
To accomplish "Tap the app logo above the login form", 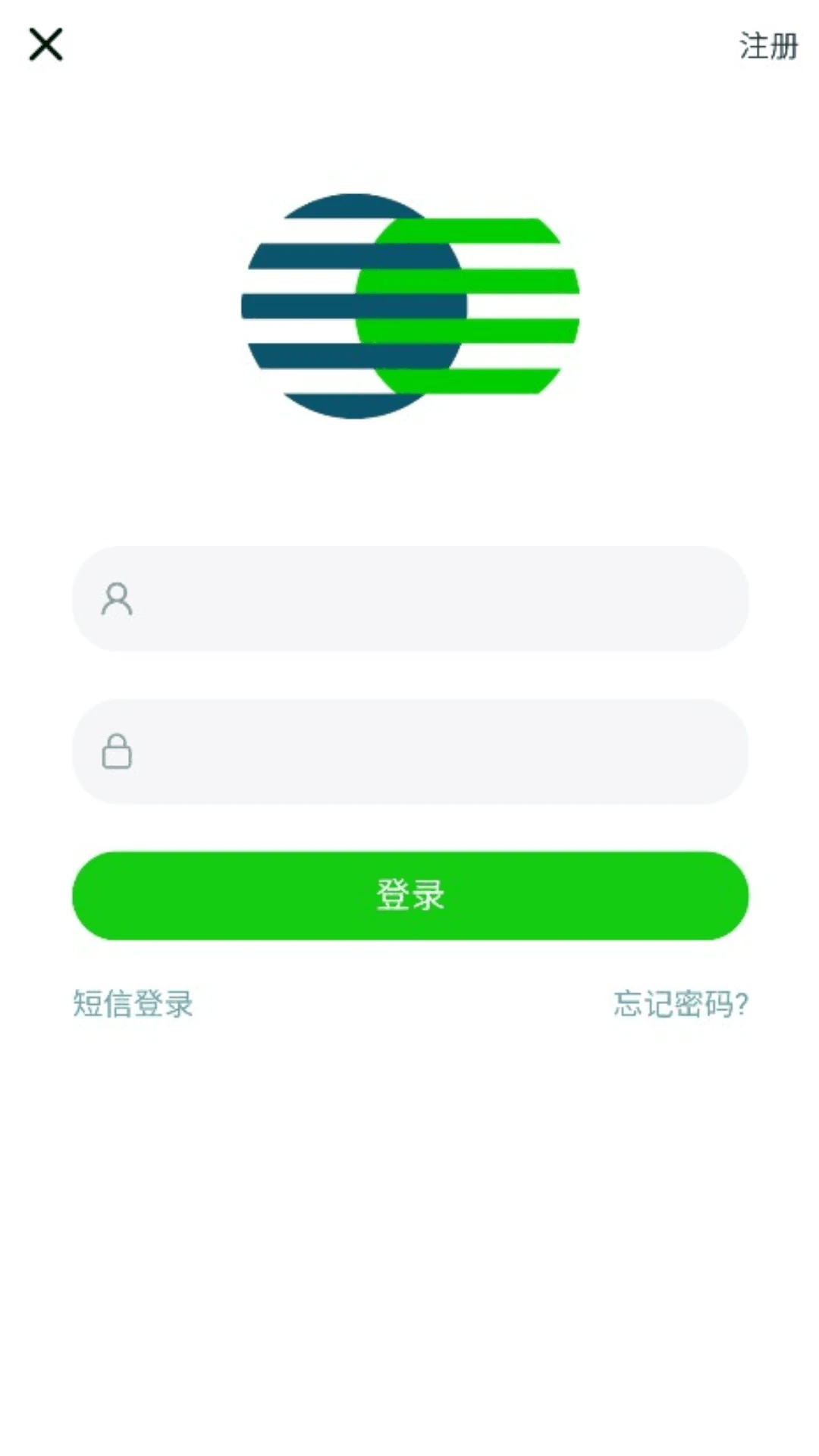I will point(409,303).
